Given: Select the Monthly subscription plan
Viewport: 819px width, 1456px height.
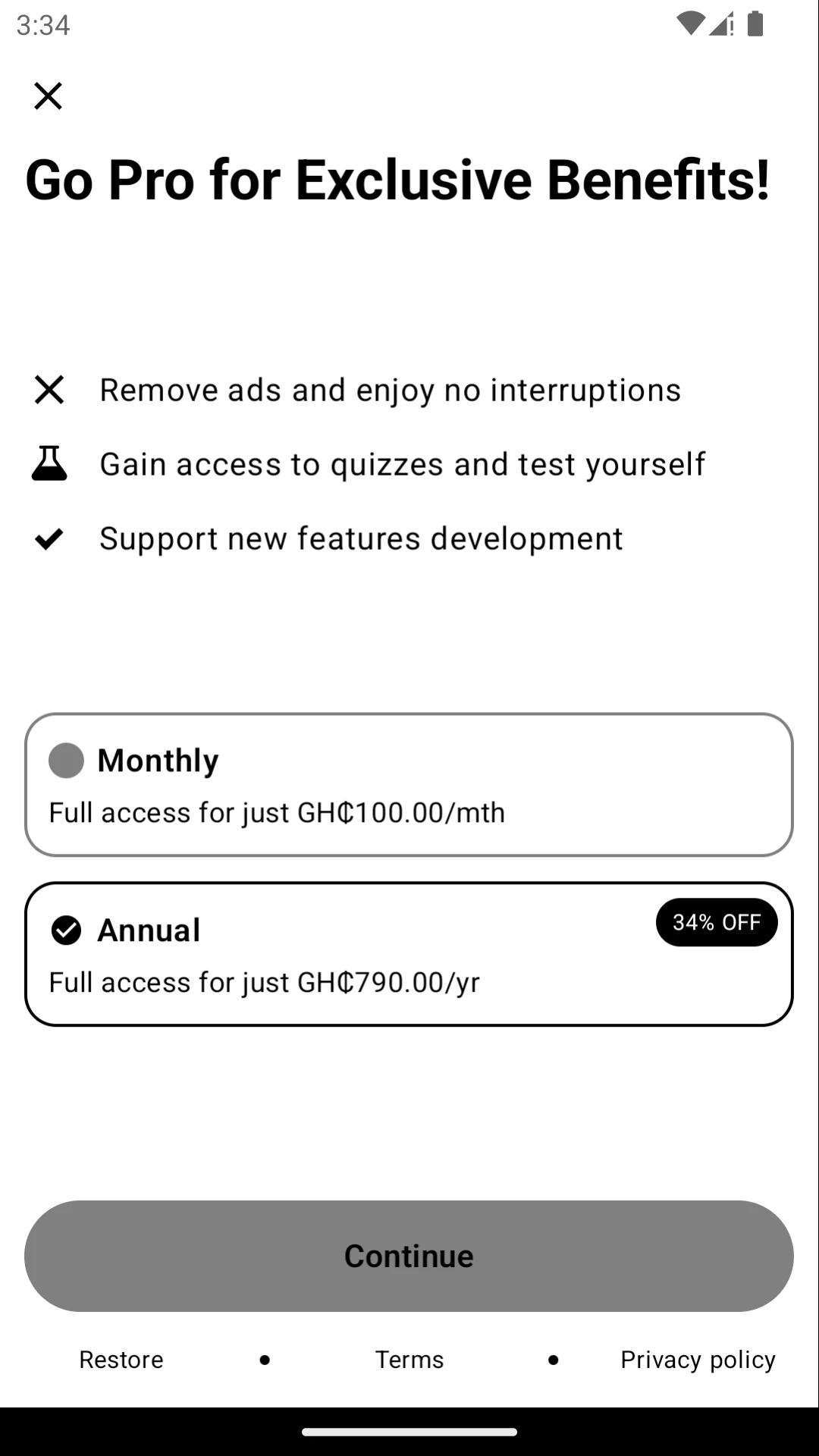Looking at the screenshot, I should 409,784.
